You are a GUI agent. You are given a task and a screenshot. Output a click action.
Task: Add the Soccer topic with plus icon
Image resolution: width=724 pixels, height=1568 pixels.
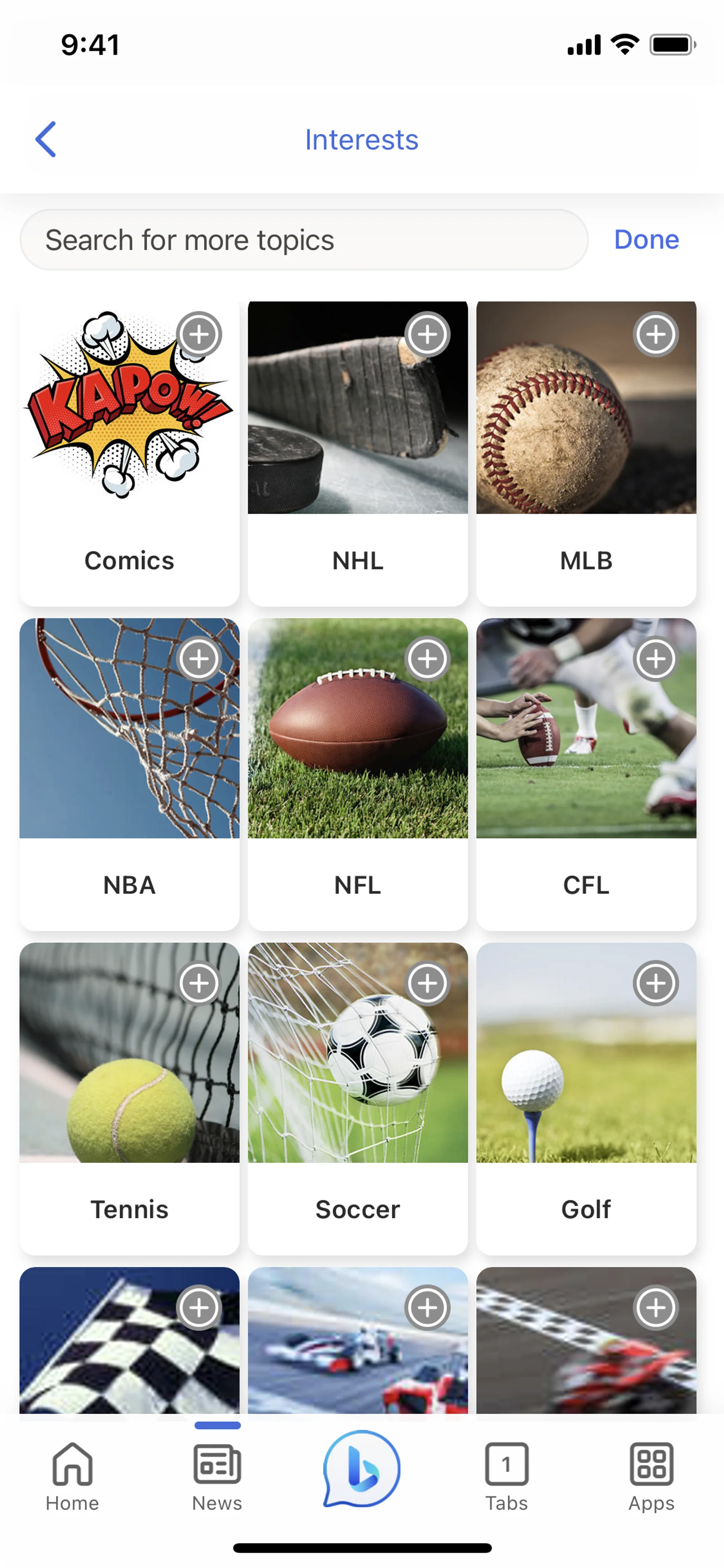point(427,983)
